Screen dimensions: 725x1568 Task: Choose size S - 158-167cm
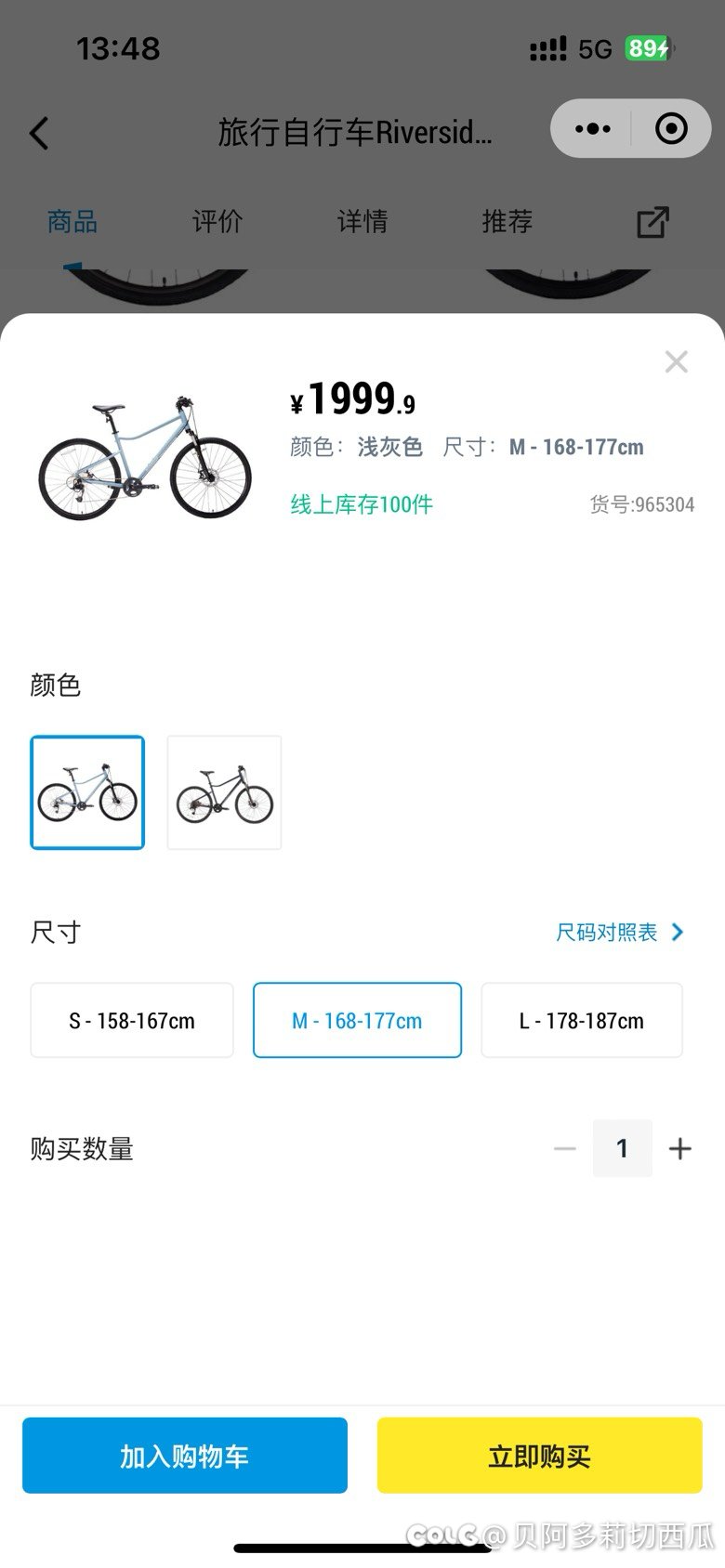tap(132, 1020)
